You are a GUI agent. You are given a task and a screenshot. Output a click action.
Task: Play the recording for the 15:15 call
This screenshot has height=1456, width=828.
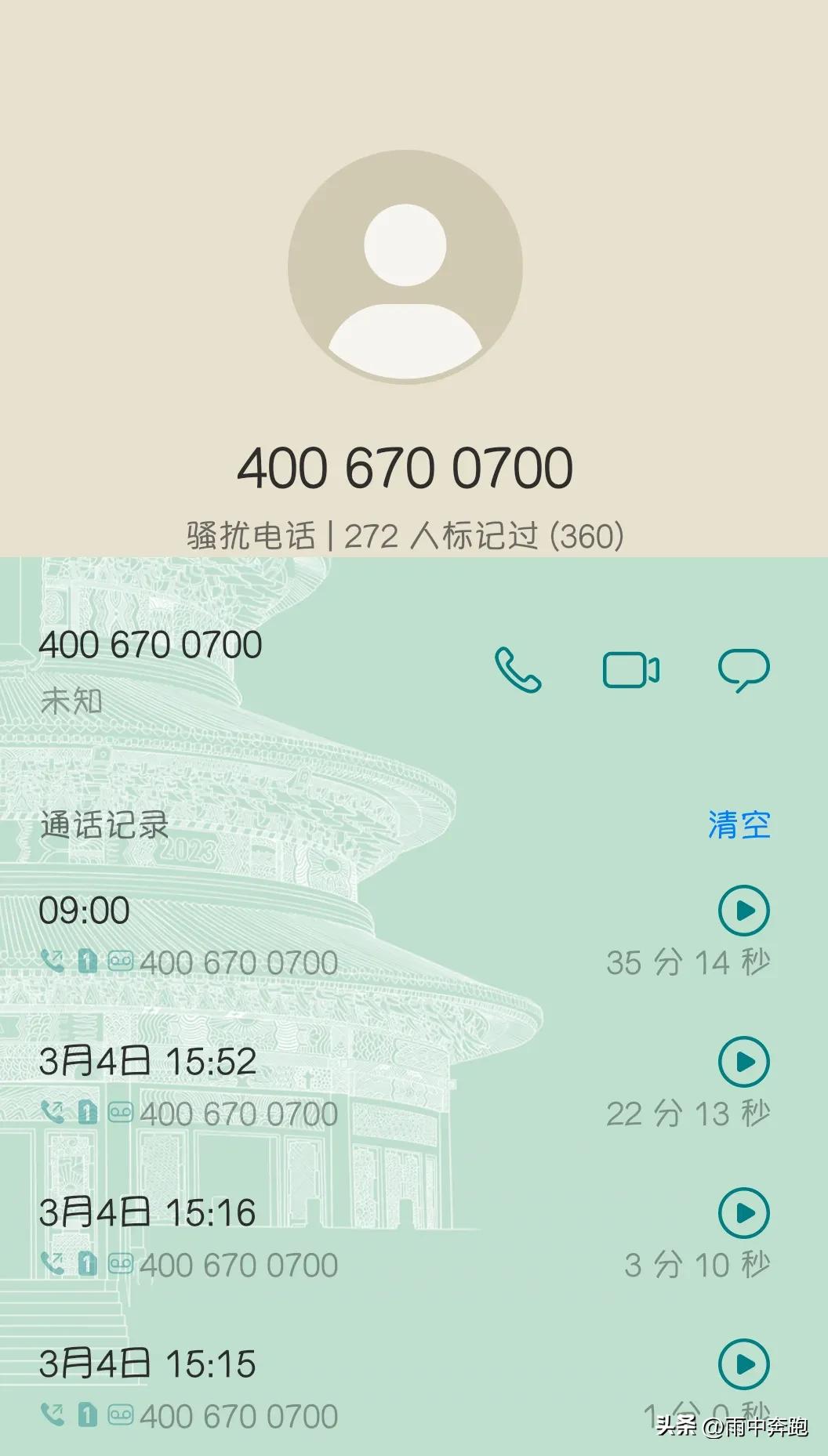tap(743, 1364)
